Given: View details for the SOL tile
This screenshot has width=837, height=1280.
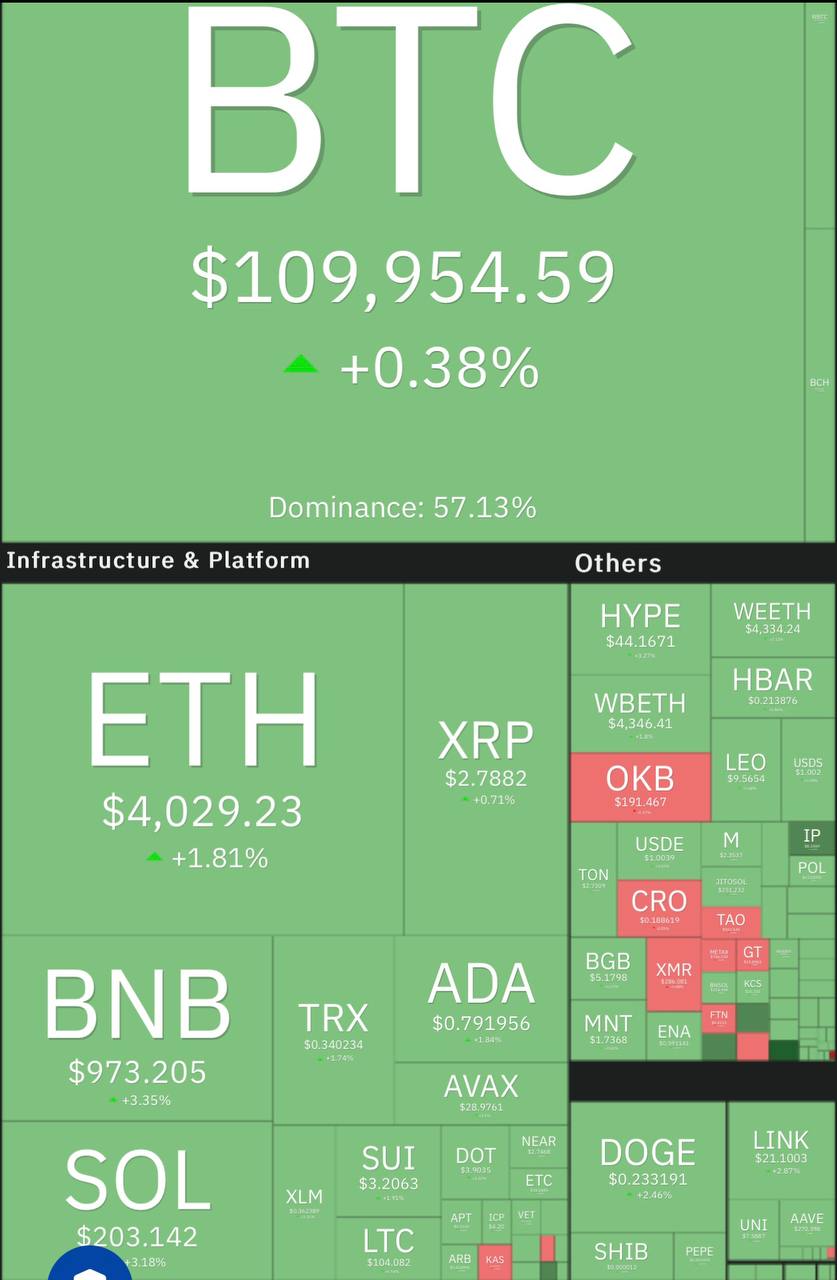Looking at the screenshot, I should [137, 1195].
